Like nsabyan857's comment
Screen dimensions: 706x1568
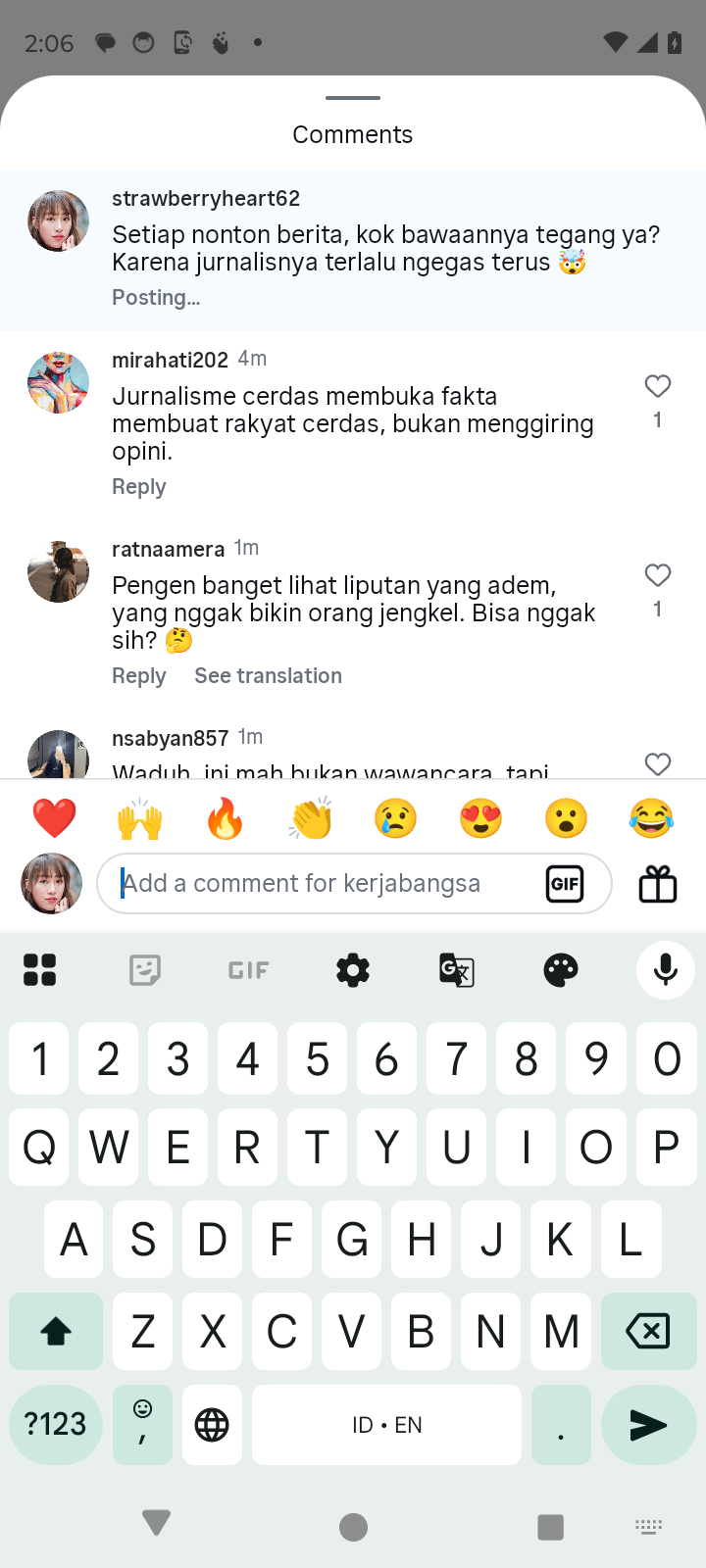click(x=658, y=763)
